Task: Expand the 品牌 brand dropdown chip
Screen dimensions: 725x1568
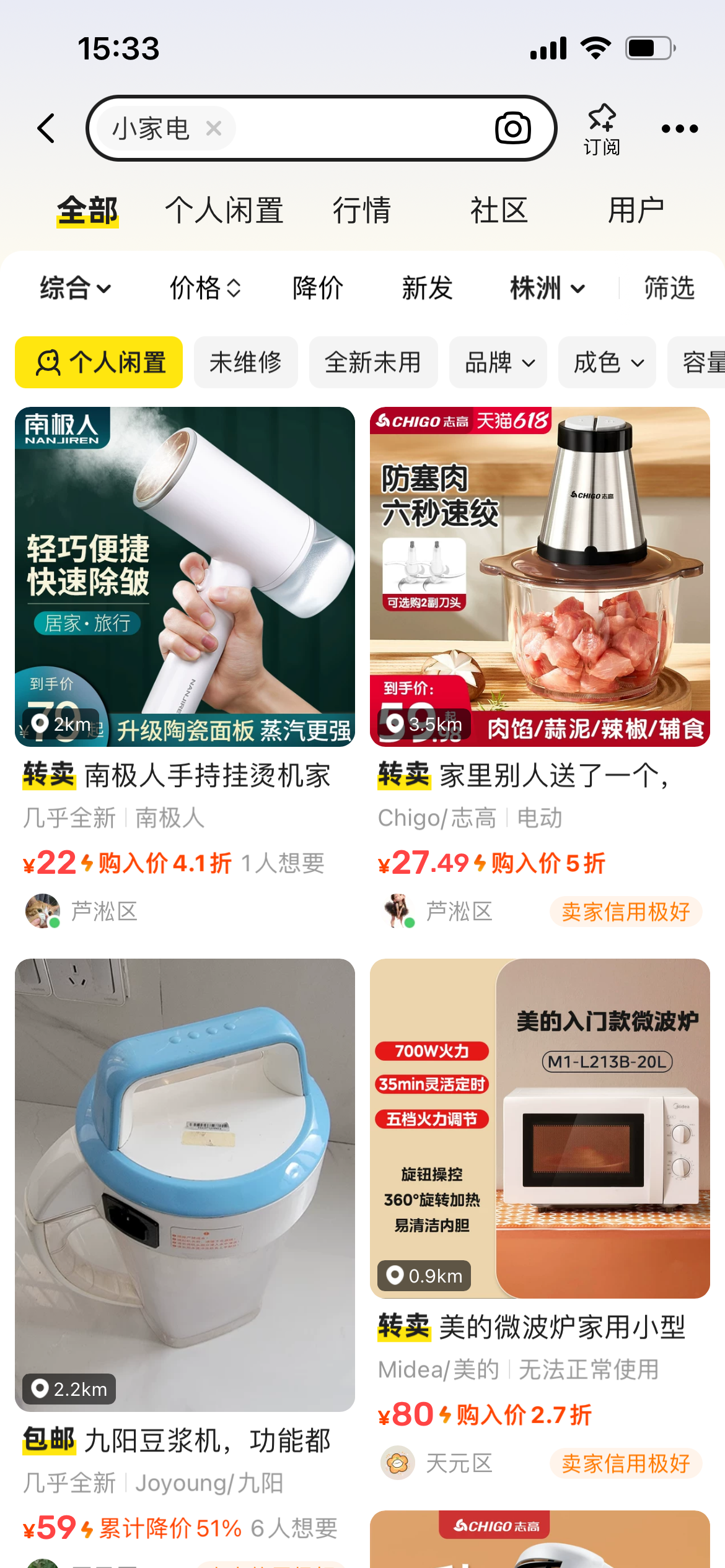Action: click(498, 362)
